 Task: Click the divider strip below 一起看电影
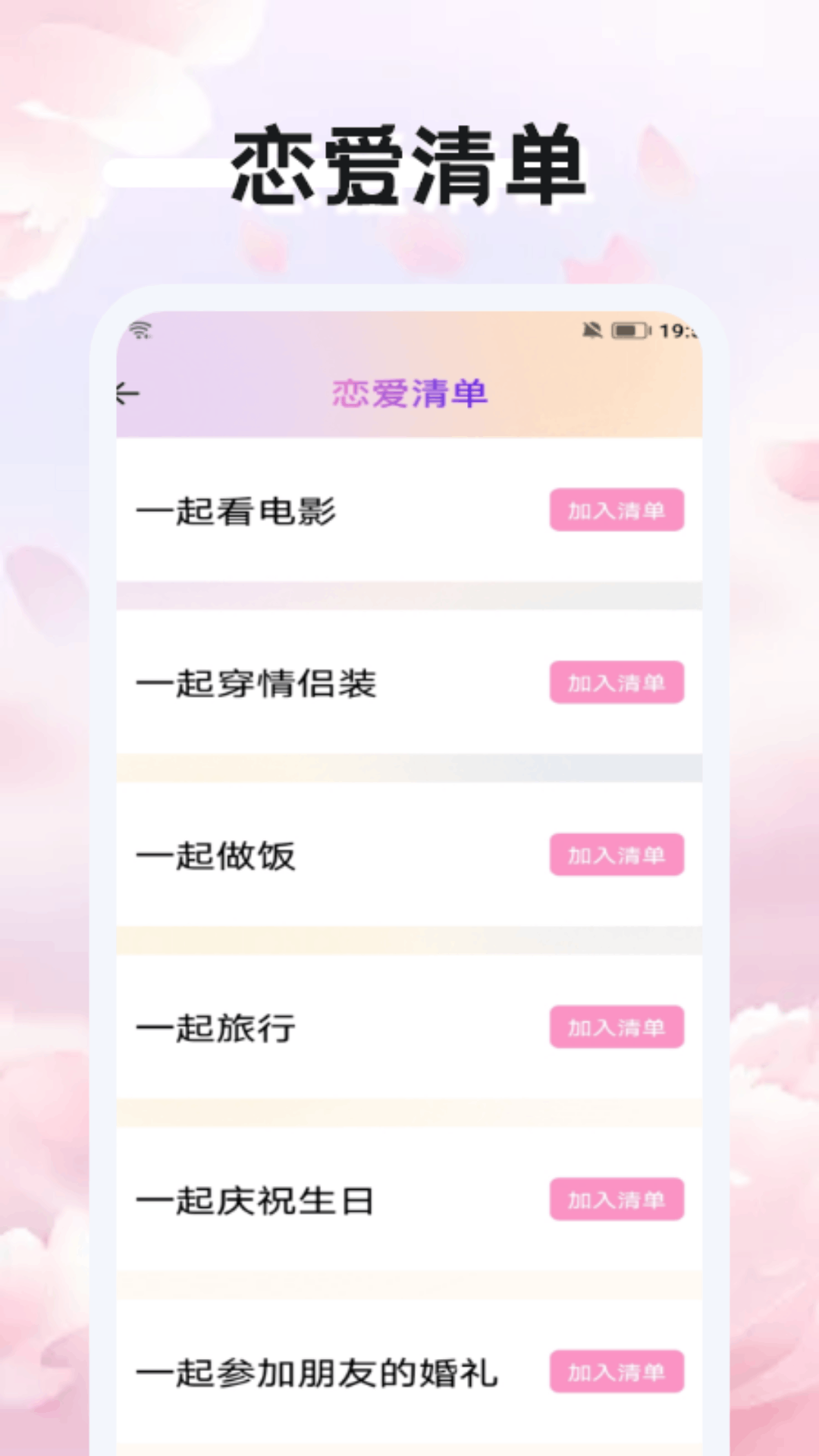[x=409, y=595]
